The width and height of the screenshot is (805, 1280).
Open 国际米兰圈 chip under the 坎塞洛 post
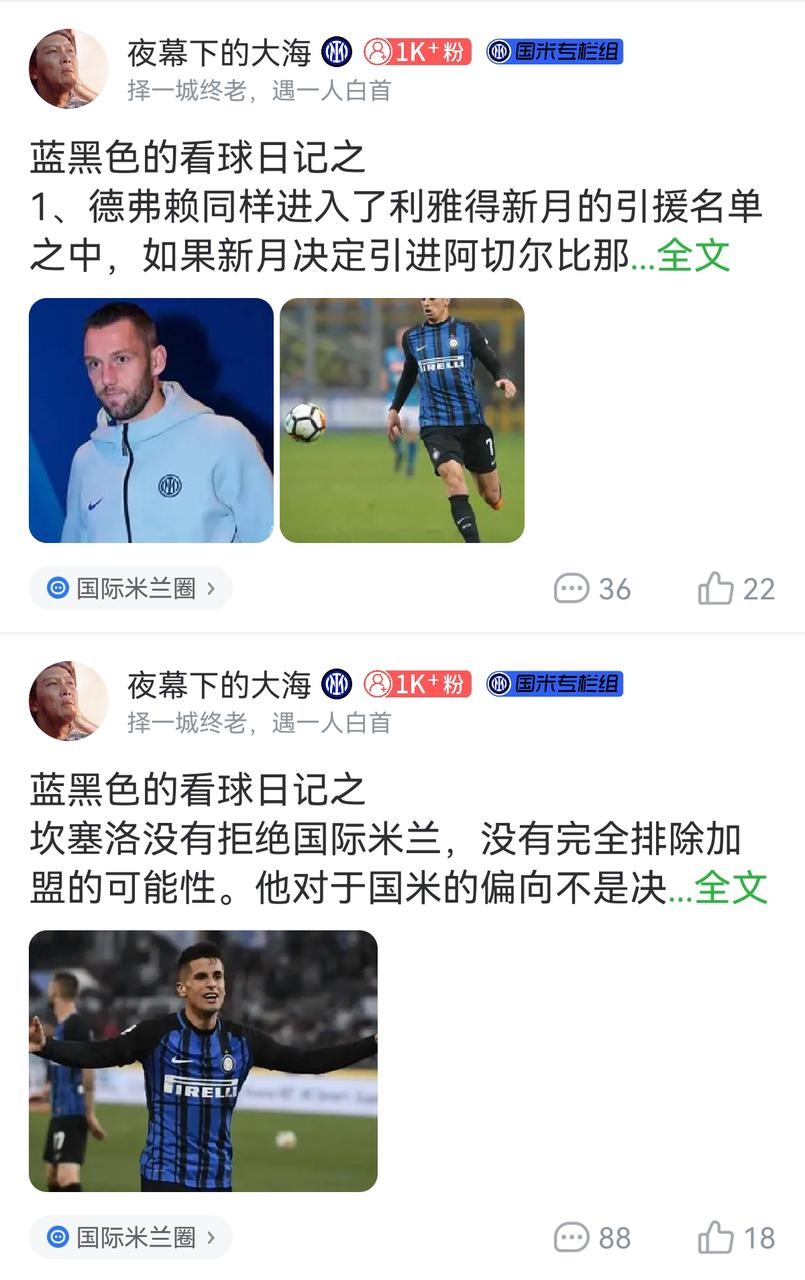tap(131, 1237)
